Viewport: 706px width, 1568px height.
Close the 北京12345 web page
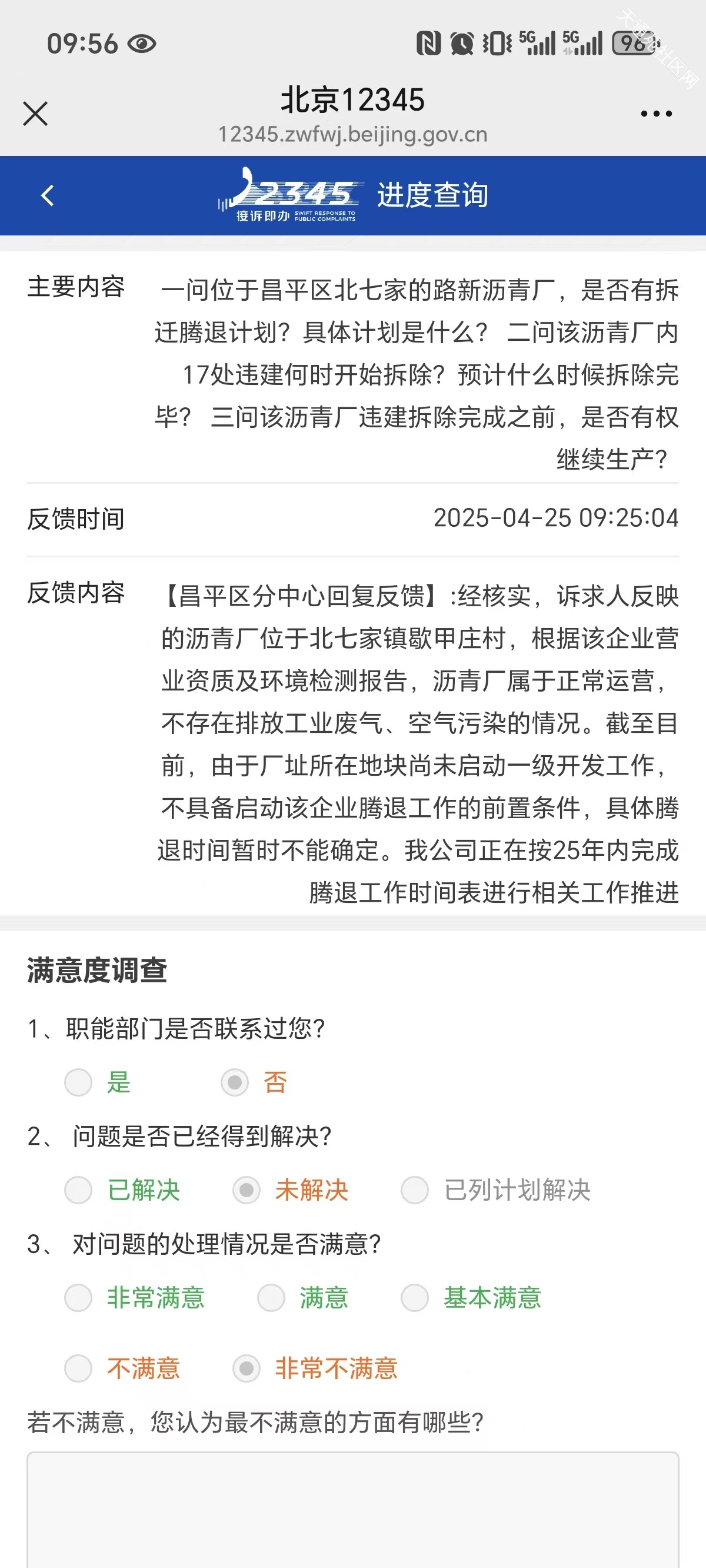[35, 114]
